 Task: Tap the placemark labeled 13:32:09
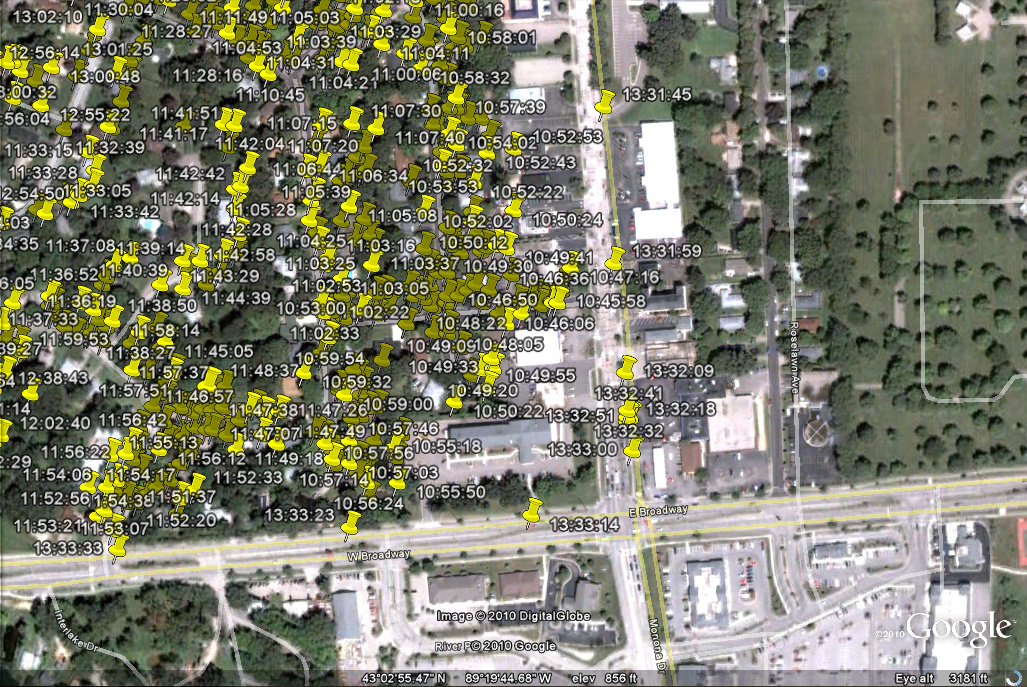(627, 367)
